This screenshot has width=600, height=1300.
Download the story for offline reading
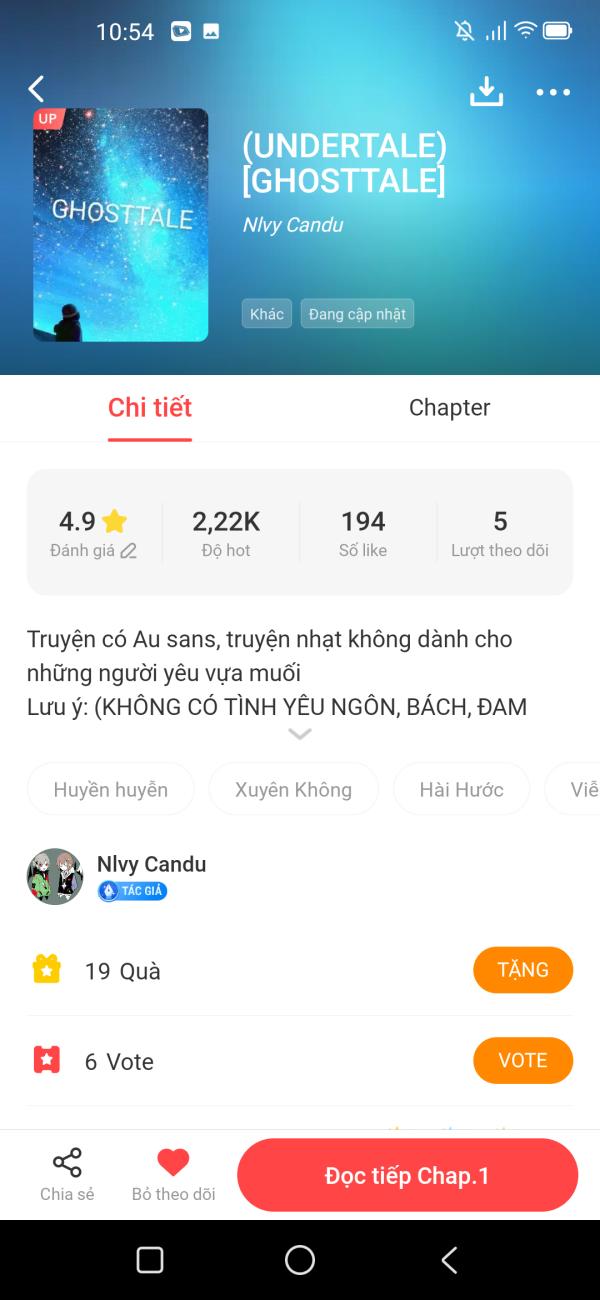pyautogui.click(x=486, y=91)
